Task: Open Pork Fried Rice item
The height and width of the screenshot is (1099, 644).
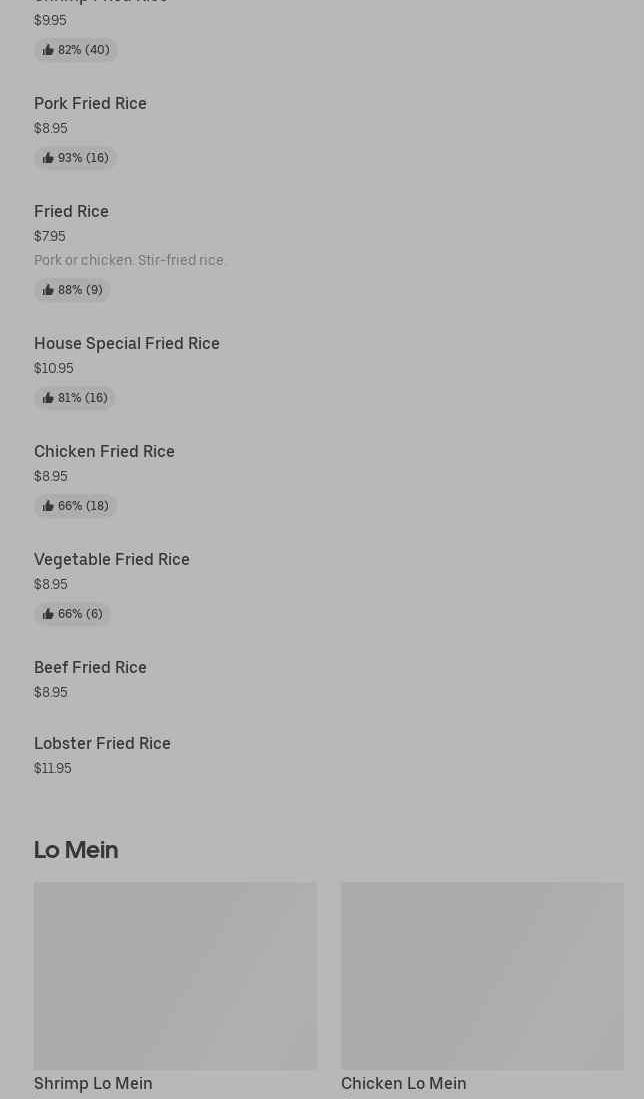Action: click(90, 104)
